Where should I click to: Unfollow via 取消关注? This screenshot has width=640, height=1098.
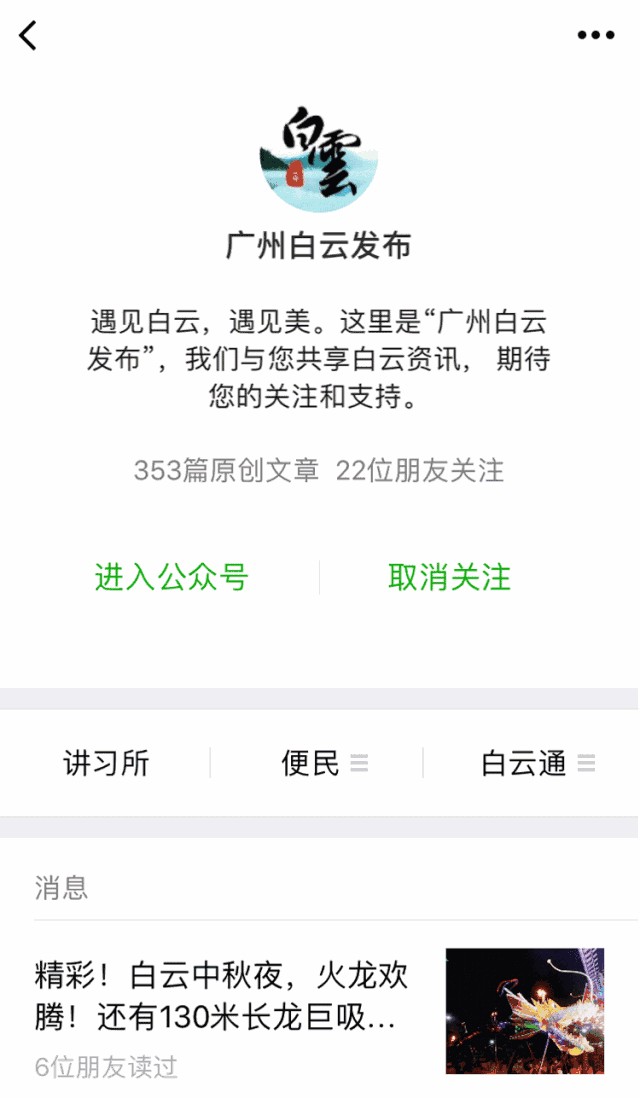[x=449, y=577]
